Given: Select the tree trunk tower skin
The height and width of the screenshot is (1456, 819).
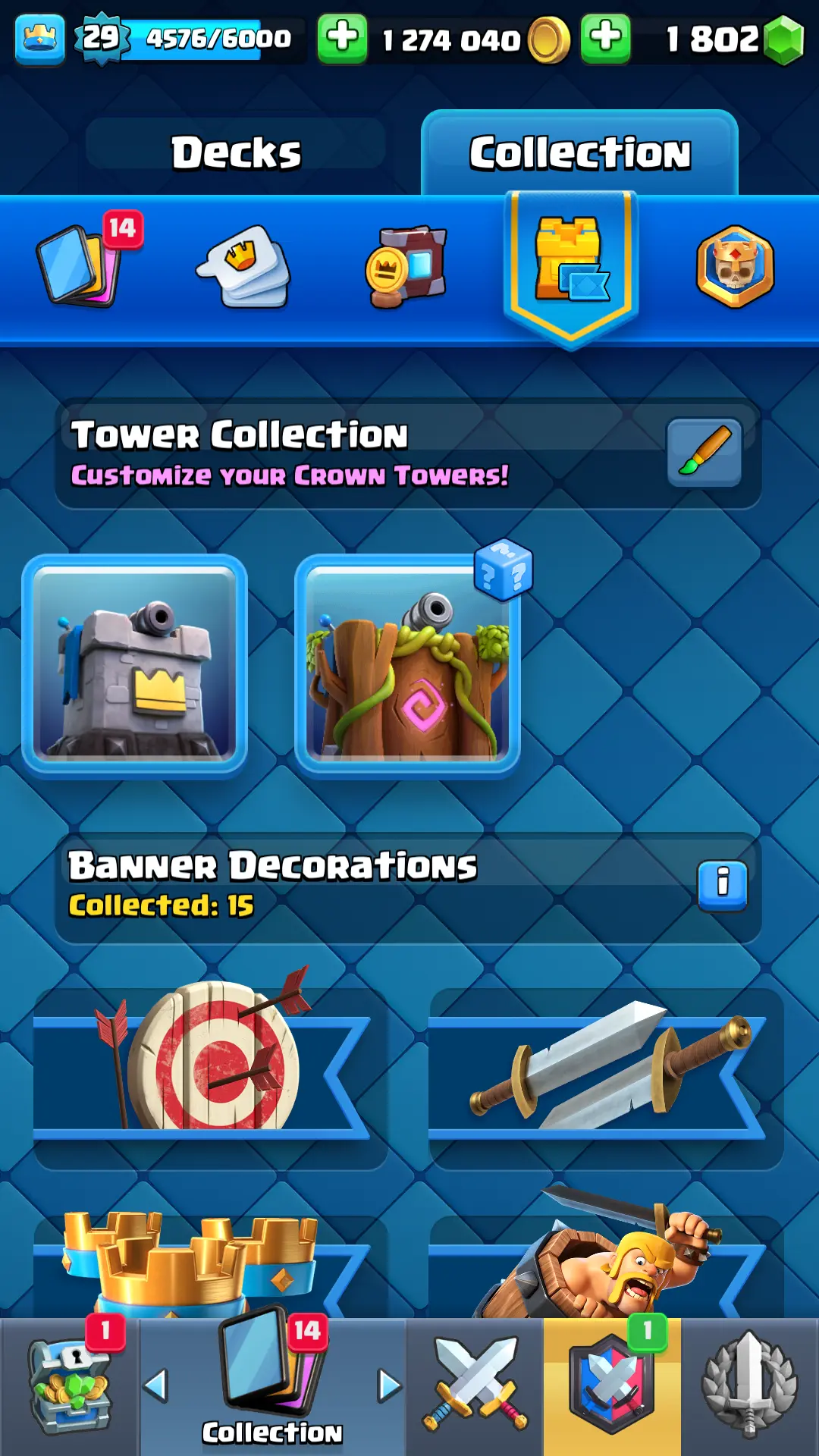Looking at the screenshot, I should tap(407, 665).
